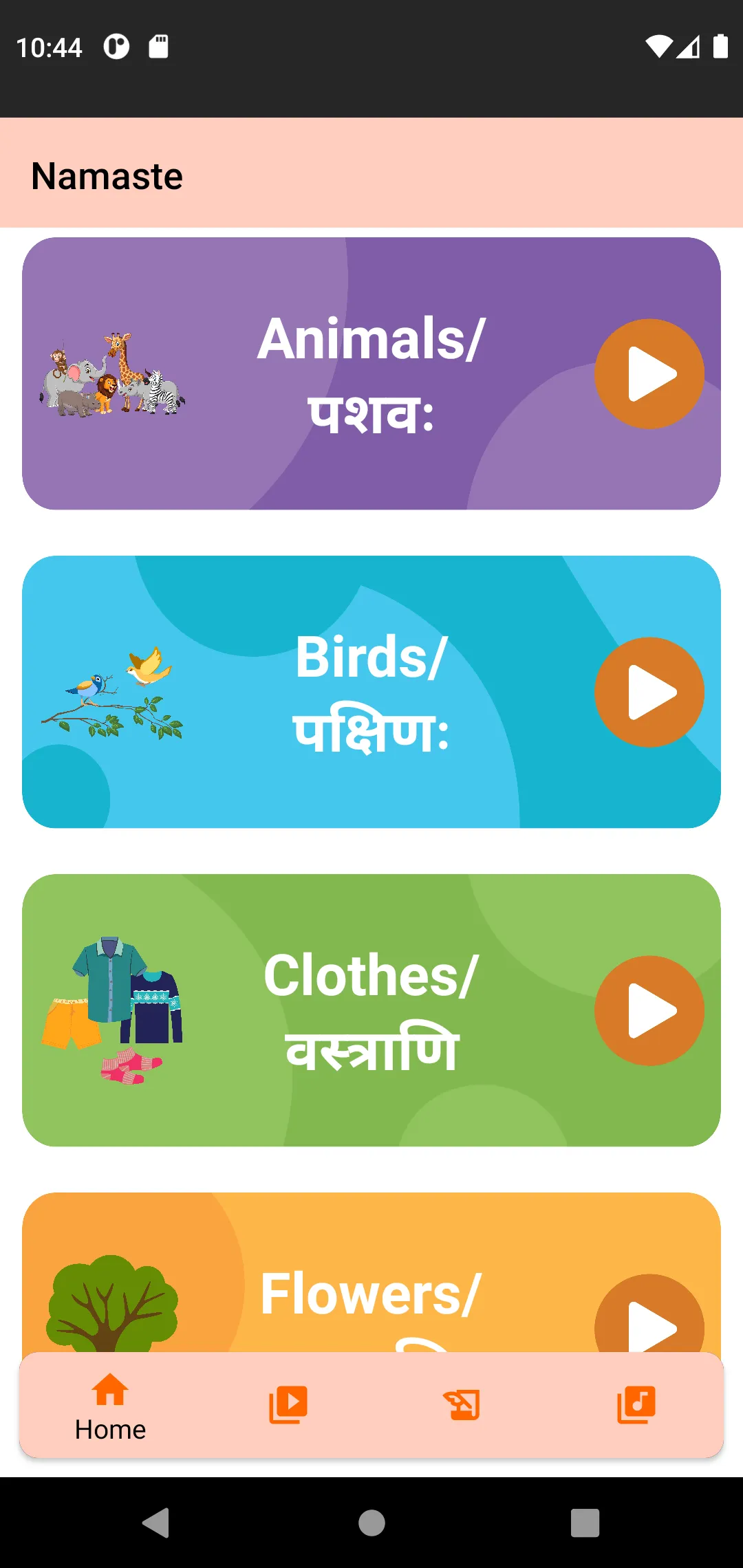This screenshot has height=1568, width=743.
Task: Play the Clothes category
Action: [649, 1011]
